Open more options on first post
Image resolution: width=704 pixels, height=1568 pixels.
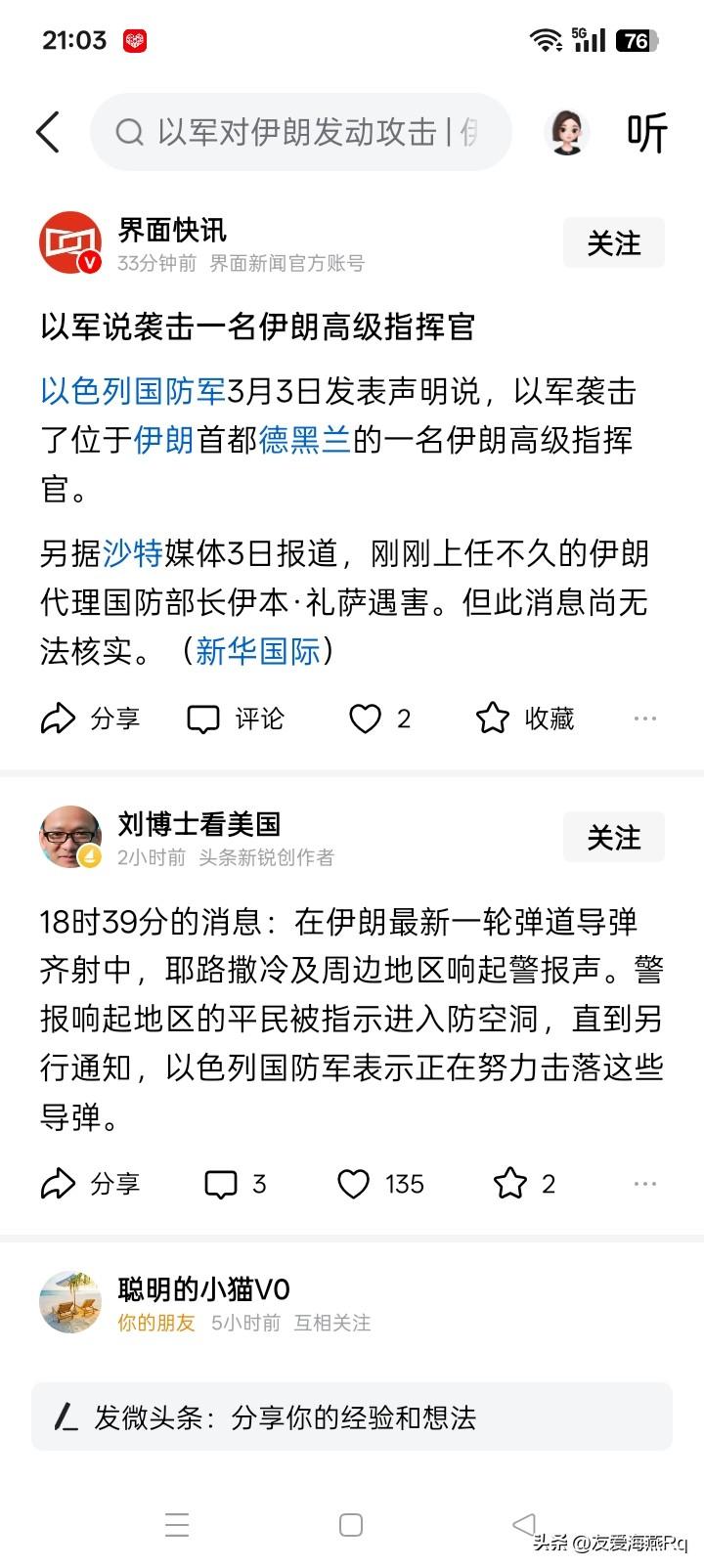pyautogui.click(x=645, y=717)
